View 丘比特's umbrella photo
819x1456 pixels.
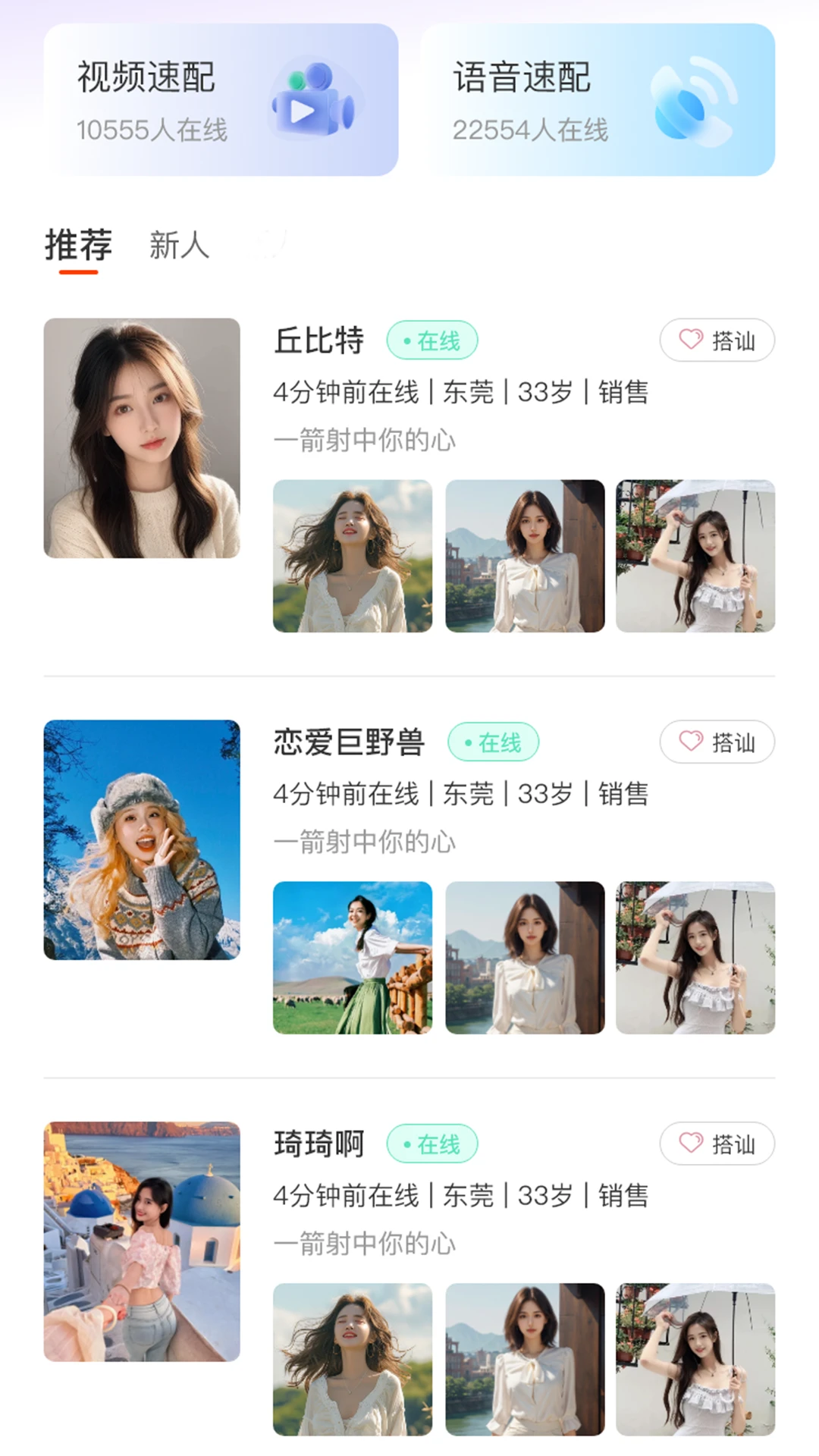pyautogui.click(x=695, y=556)
